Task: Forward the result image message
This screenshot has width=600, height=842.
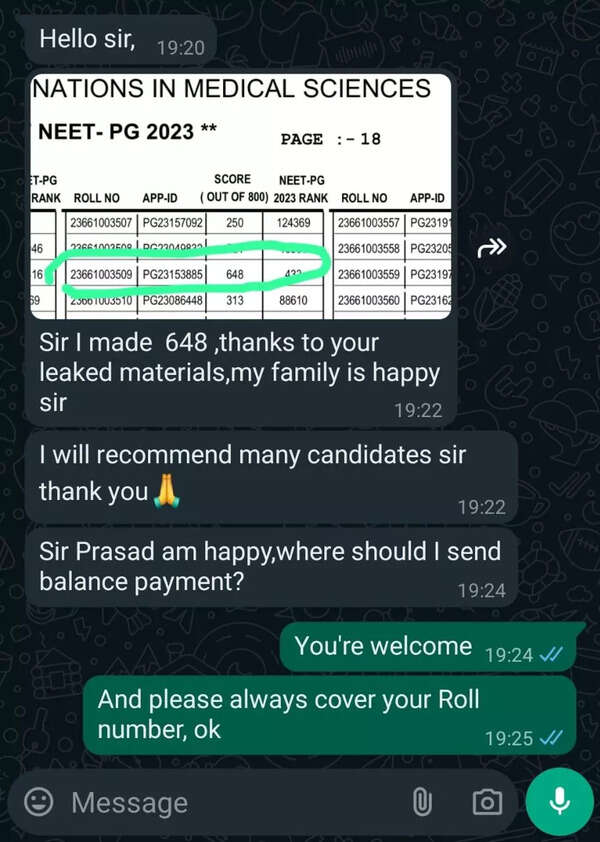Action: pos(491,248)
